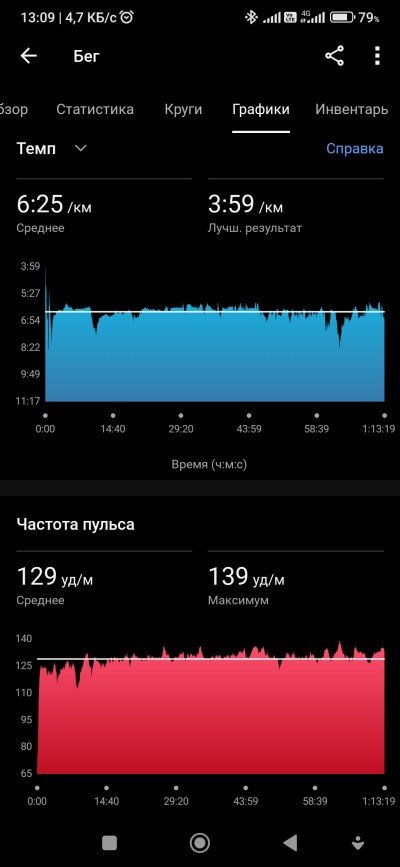Switch to the partly visible Обзор tab

pyautogui.click(x=14, y=109)
